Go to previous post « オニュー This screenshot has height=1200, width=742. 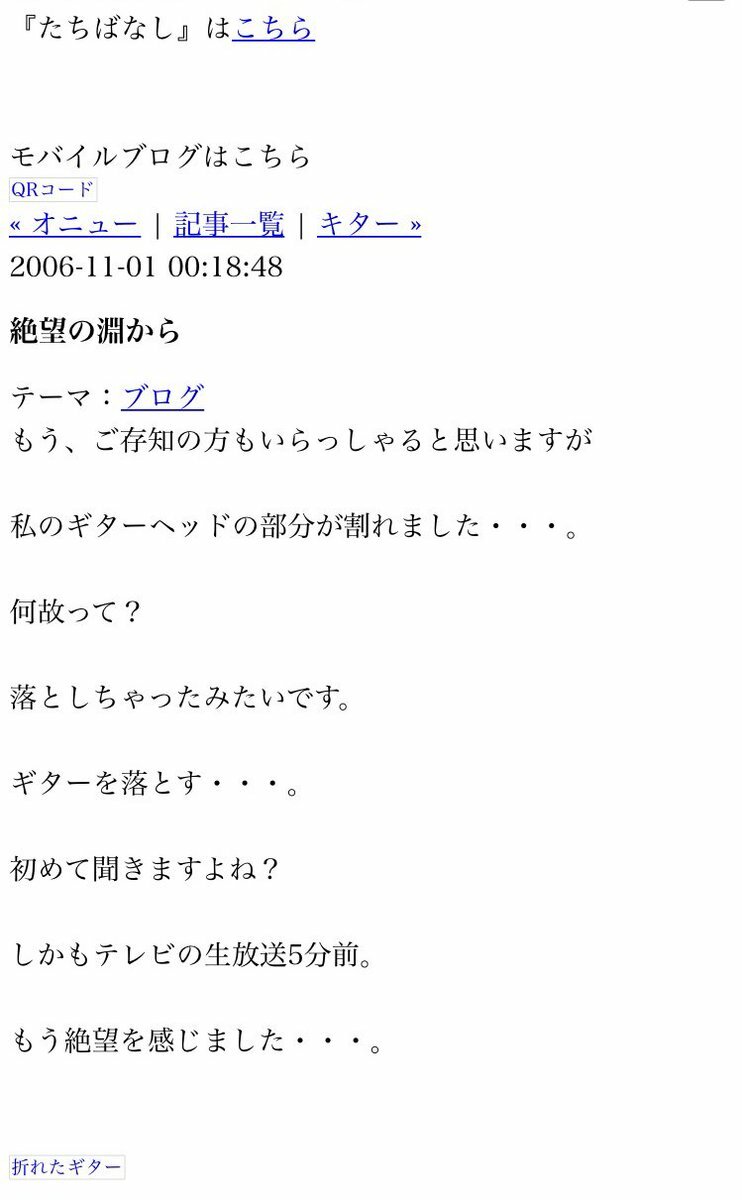coord(75,225)
